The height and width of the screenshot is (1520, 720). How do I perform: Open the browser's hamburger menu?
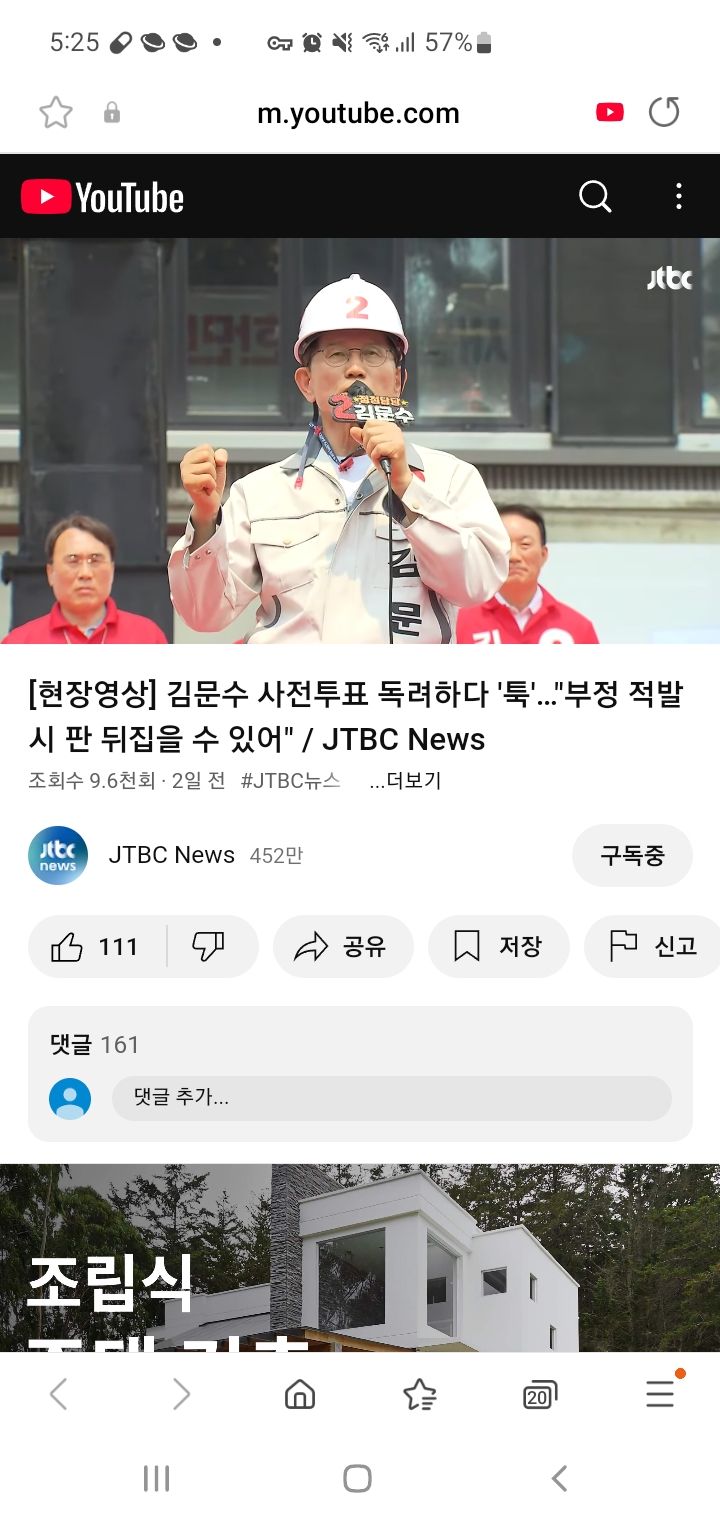pyautogui.click(x=660, y=1394)
